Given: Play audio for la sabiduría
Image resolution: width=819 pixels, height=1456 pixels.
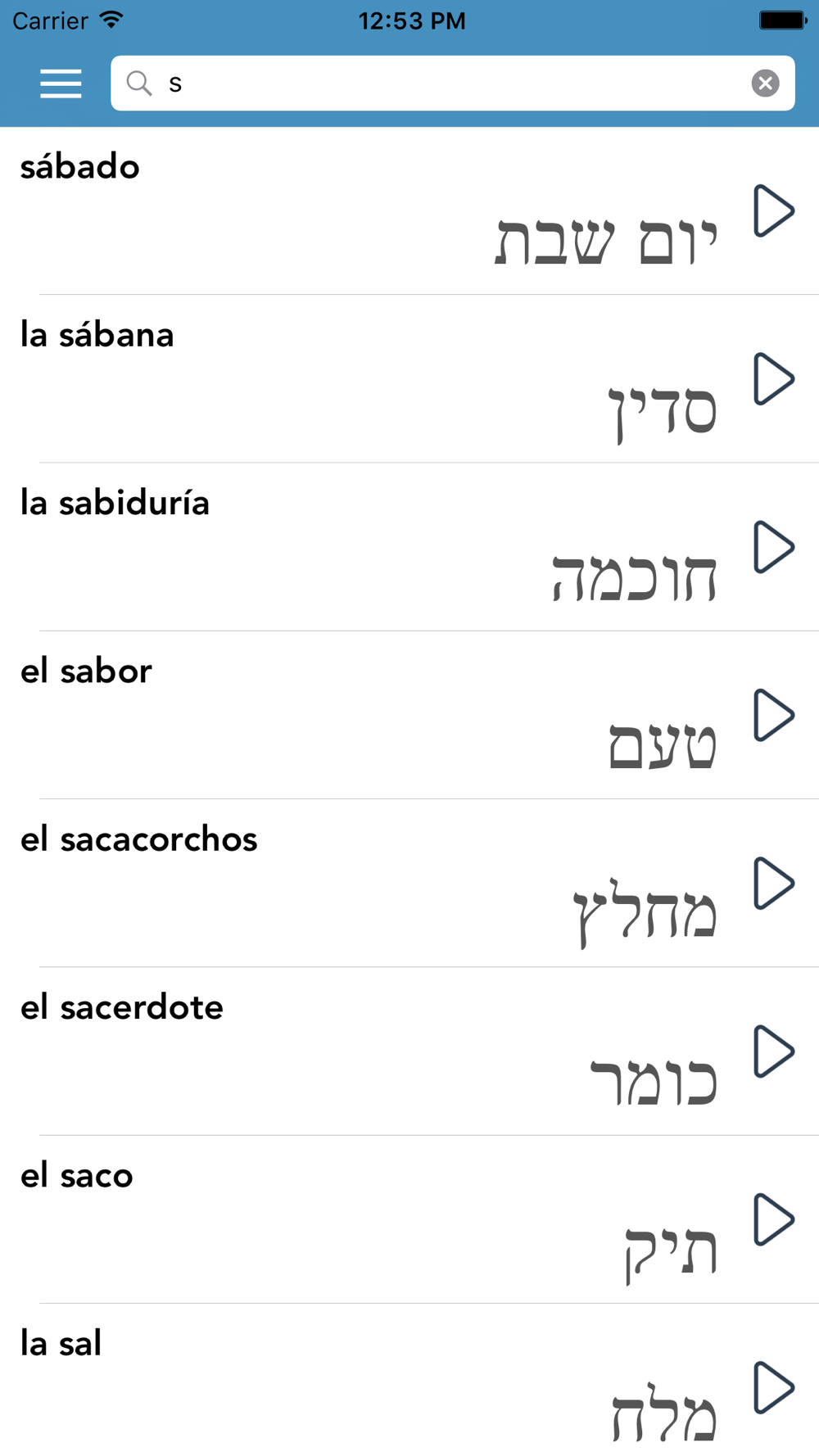Looking at the screenshot, I should 774,547.
